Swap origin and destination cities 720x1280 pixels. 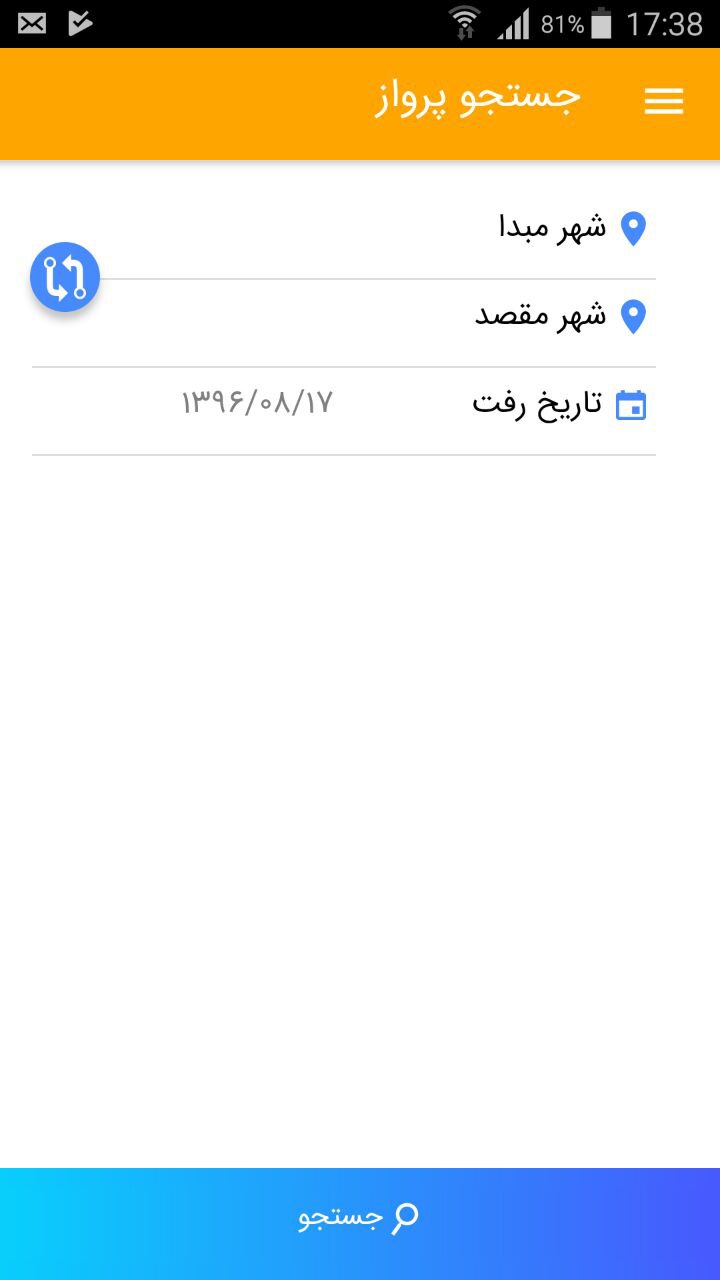coord(65,277)
